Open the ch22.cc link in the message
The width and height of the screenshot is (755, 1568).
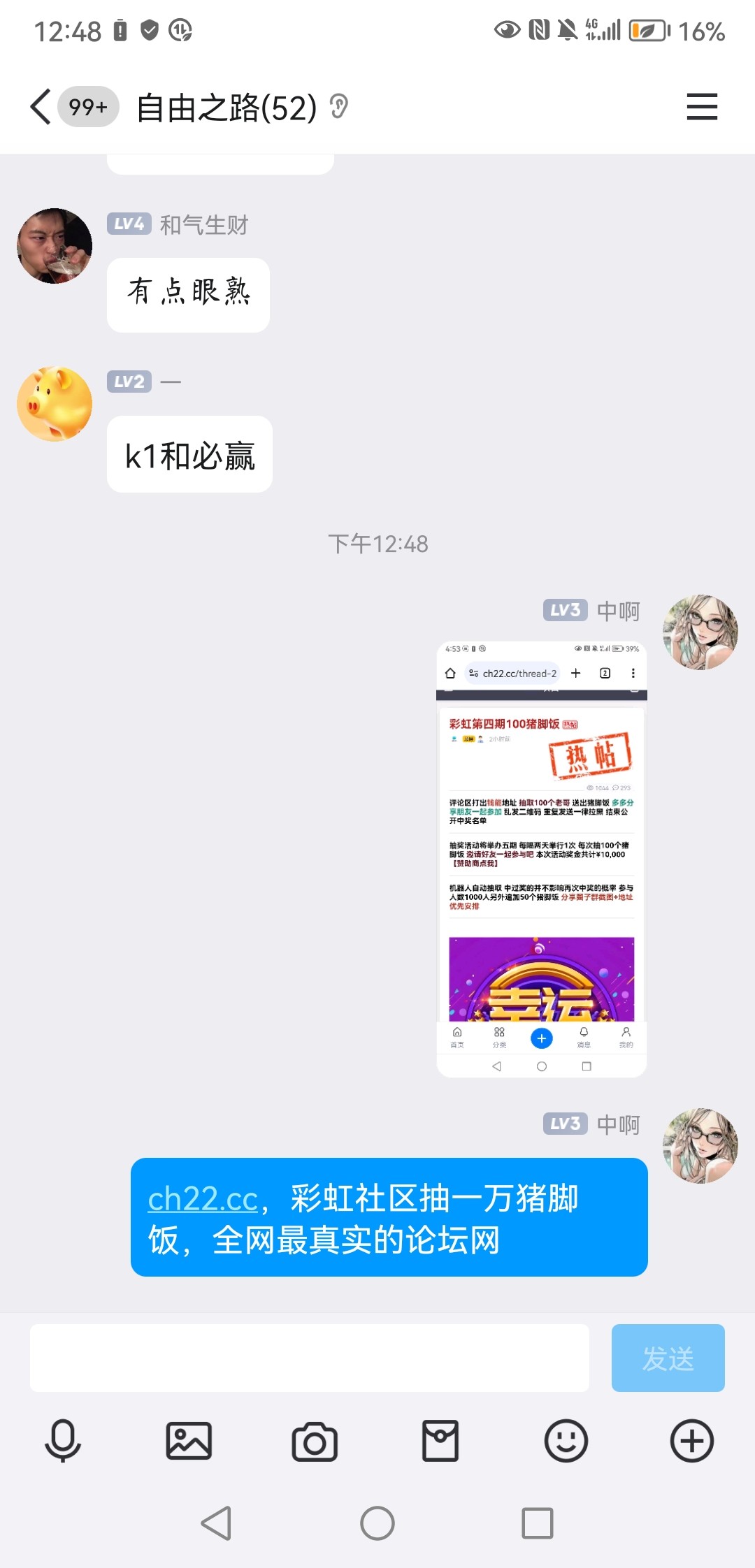tap(203, 1199)
